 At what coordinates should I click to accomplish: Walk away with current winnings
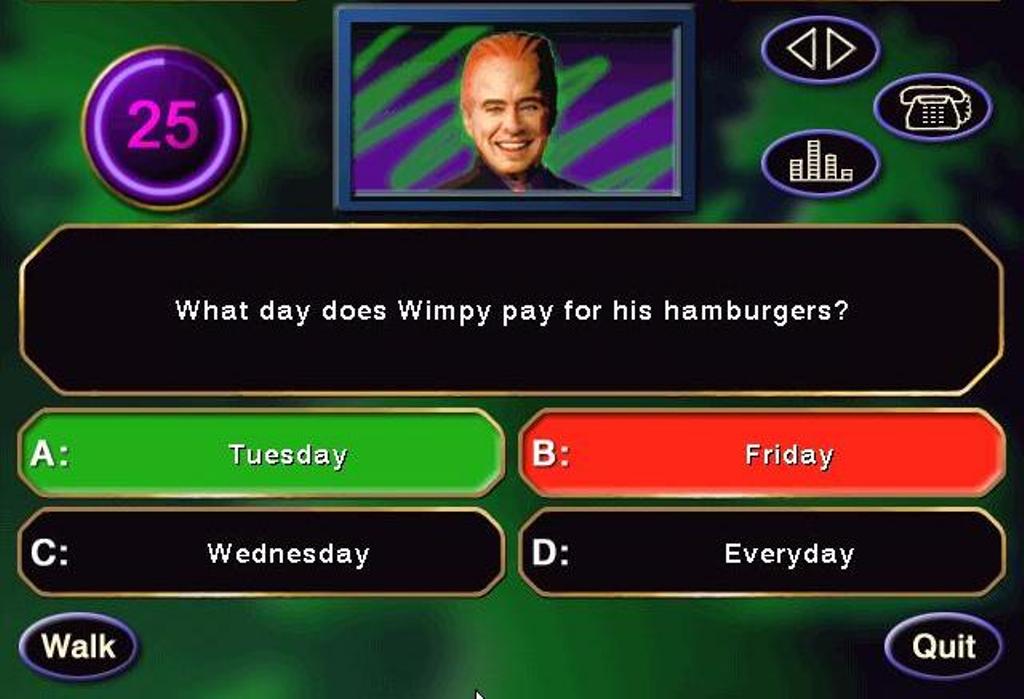tap(79, 646)
